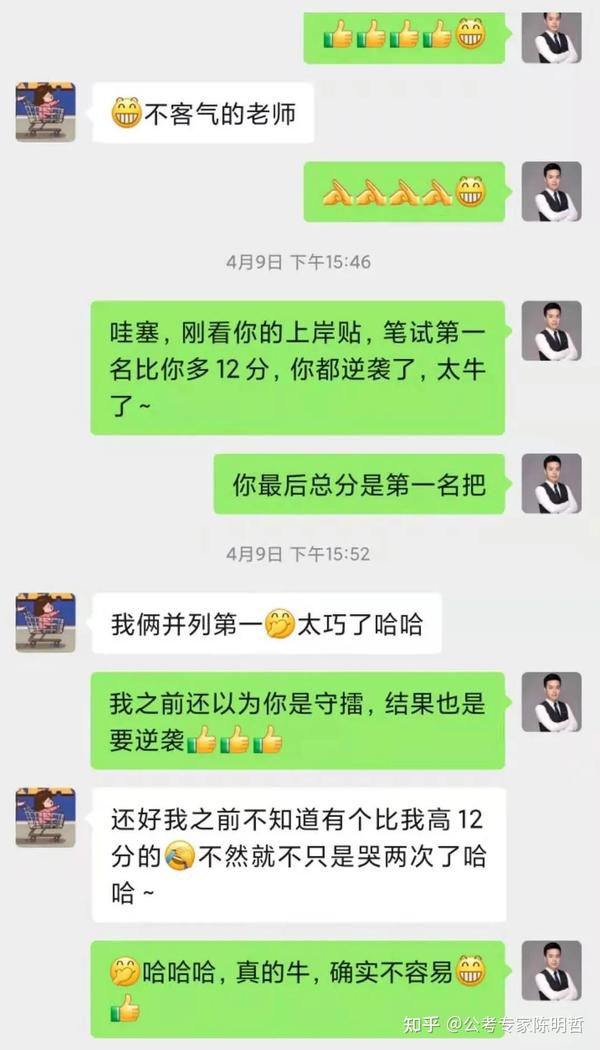
Task: Open avatar next to 你最后总分是第一名把
Action: 551,484
